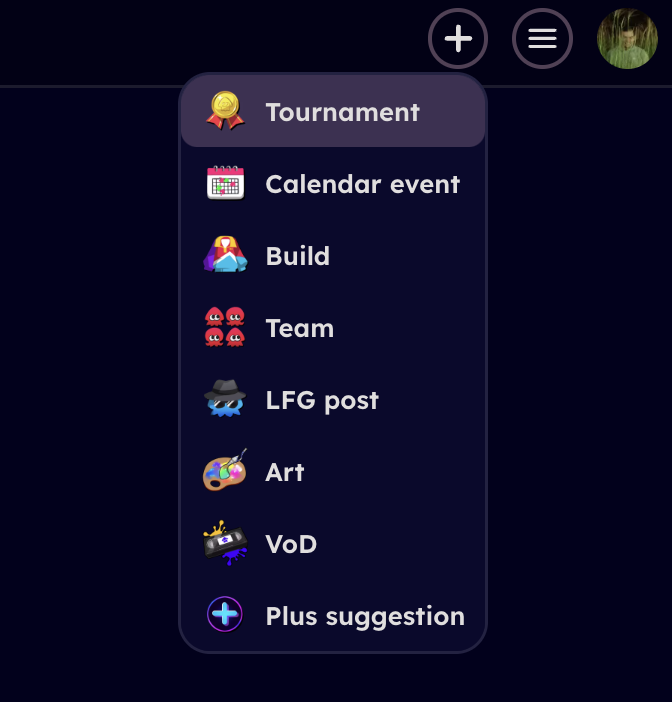Screen dimensions: 672x702
Task: Select Tournament from the menu
Action: (x=333, y=112)
